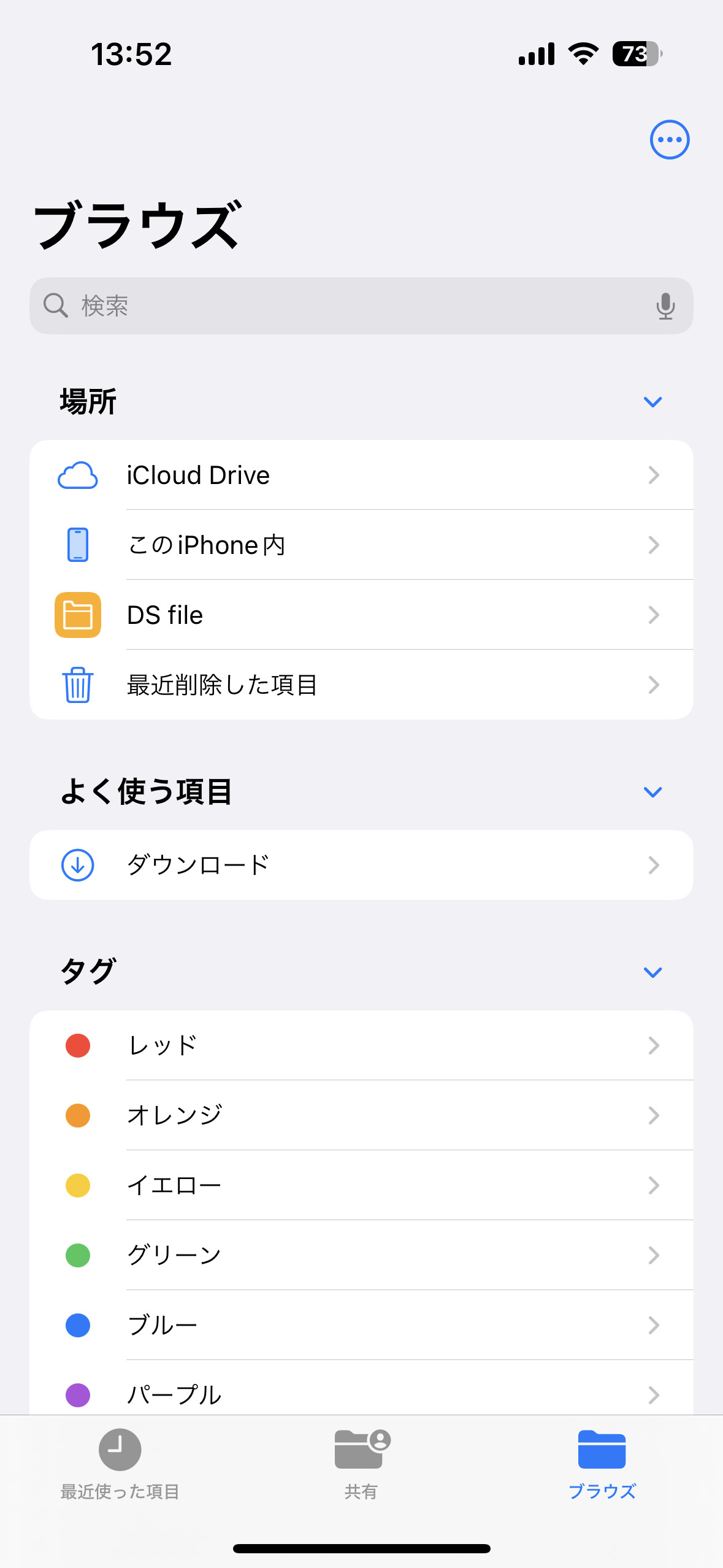Switch to the 共有 tab
This screenshot has height=1568, width=723.
point(361,1464)
